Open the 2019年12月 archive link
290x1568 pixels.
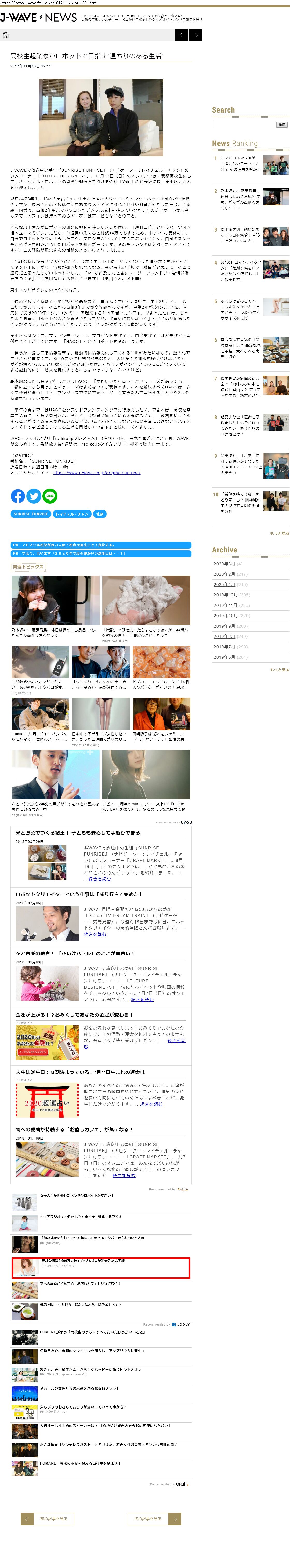point(226,595)
